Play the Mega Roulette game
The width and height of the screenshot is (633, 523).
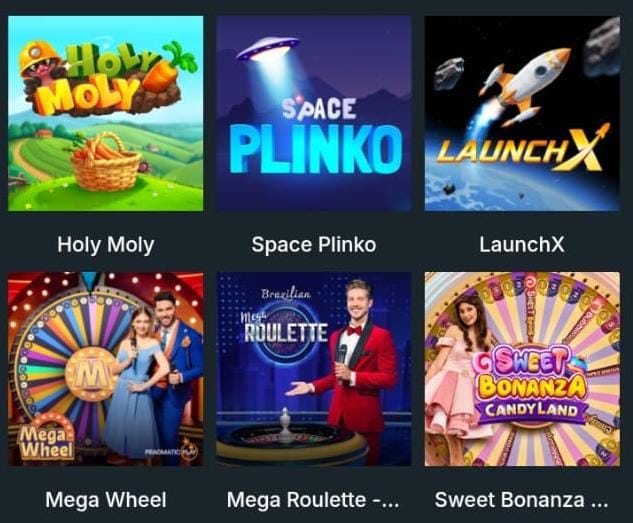coord(314,368)
